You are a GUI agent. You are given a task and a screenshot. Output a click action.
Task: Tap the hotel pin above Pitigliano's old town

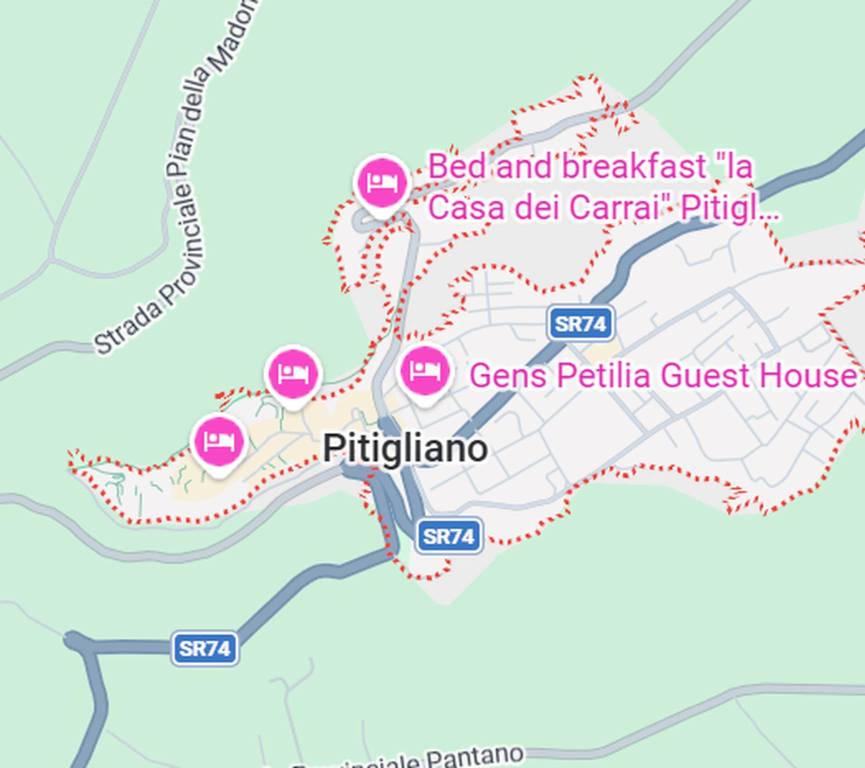coord(292,374)
